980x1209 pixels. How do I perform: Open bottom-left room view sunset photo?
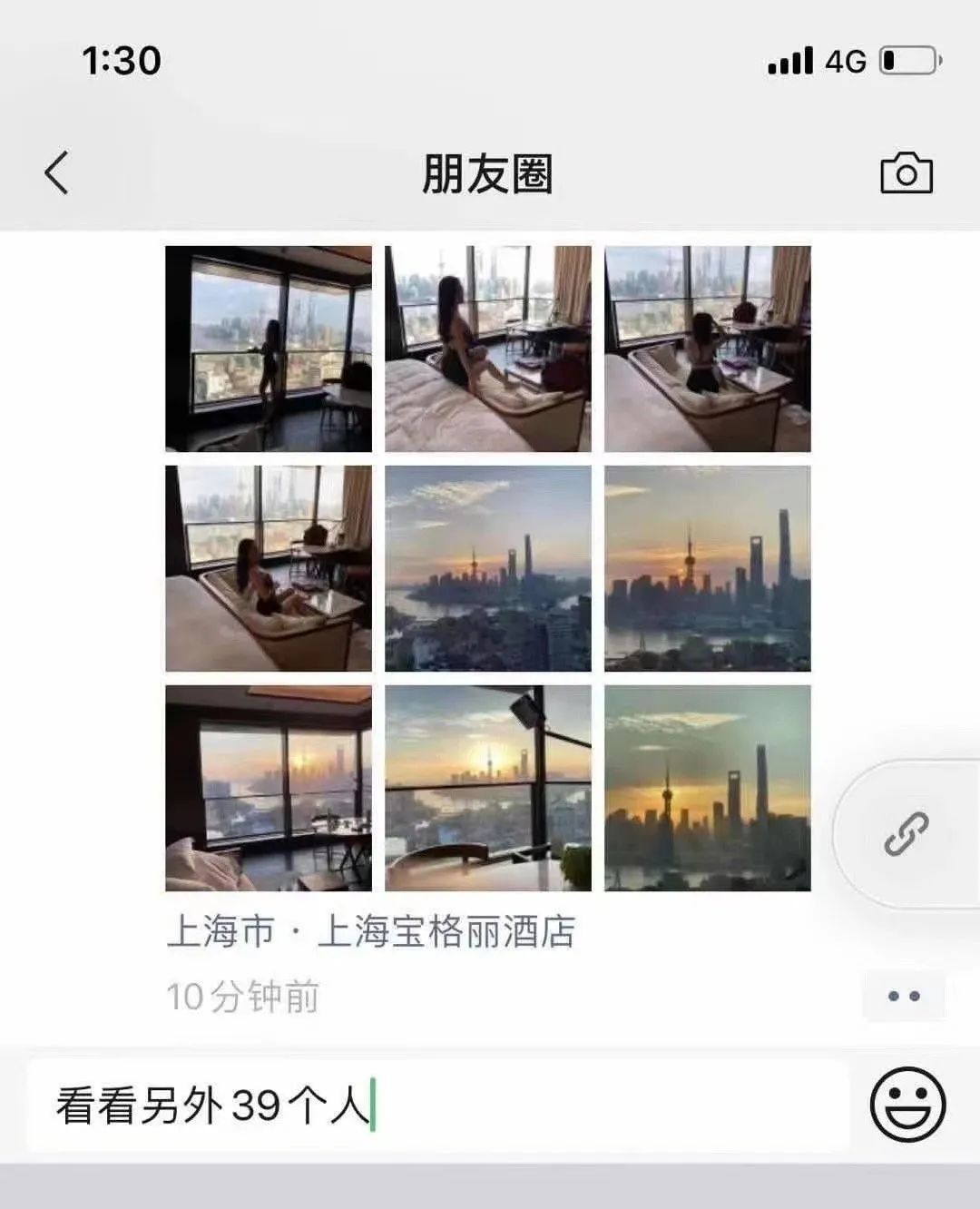(269, 788)
